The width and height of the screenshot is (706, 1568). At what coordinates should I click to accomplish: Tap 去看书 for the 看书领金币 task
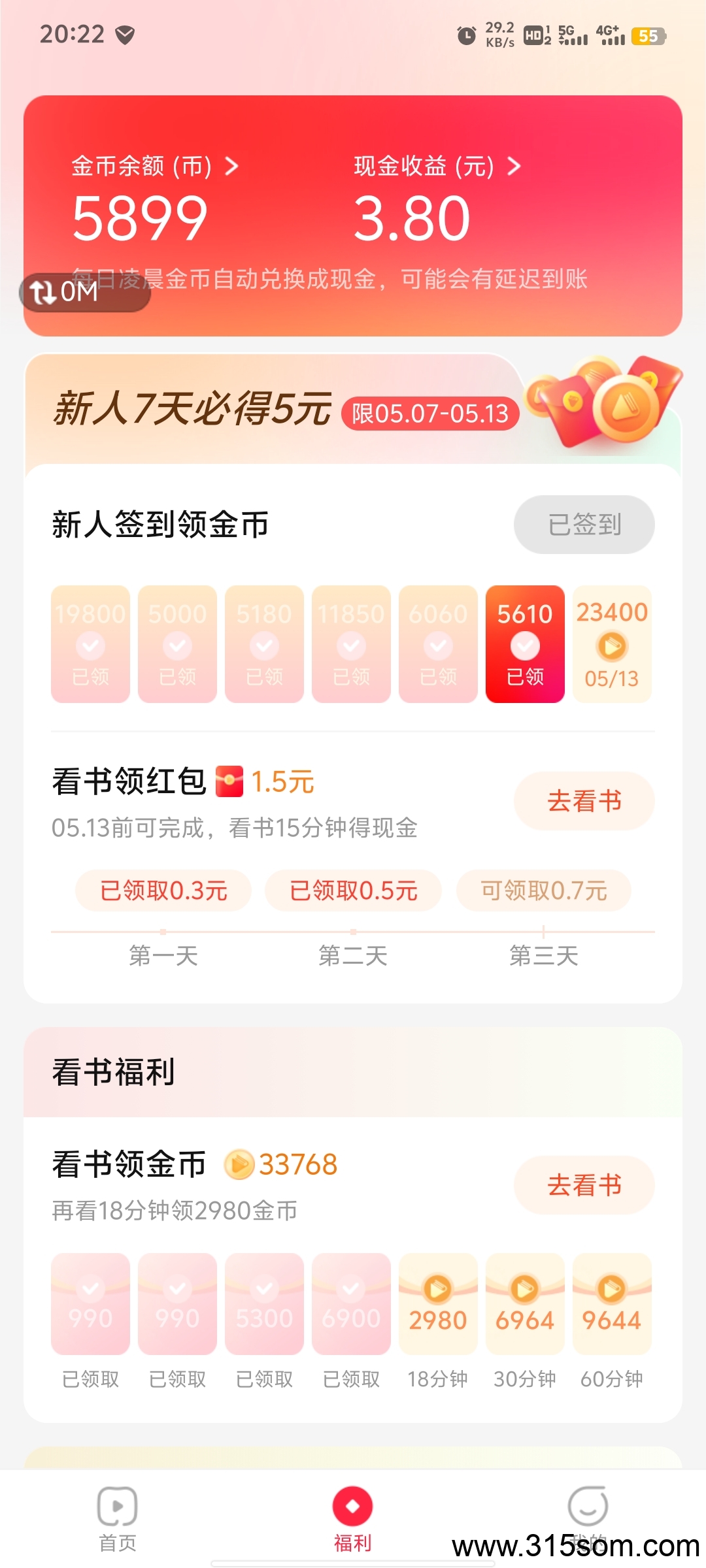point(584,1185)
